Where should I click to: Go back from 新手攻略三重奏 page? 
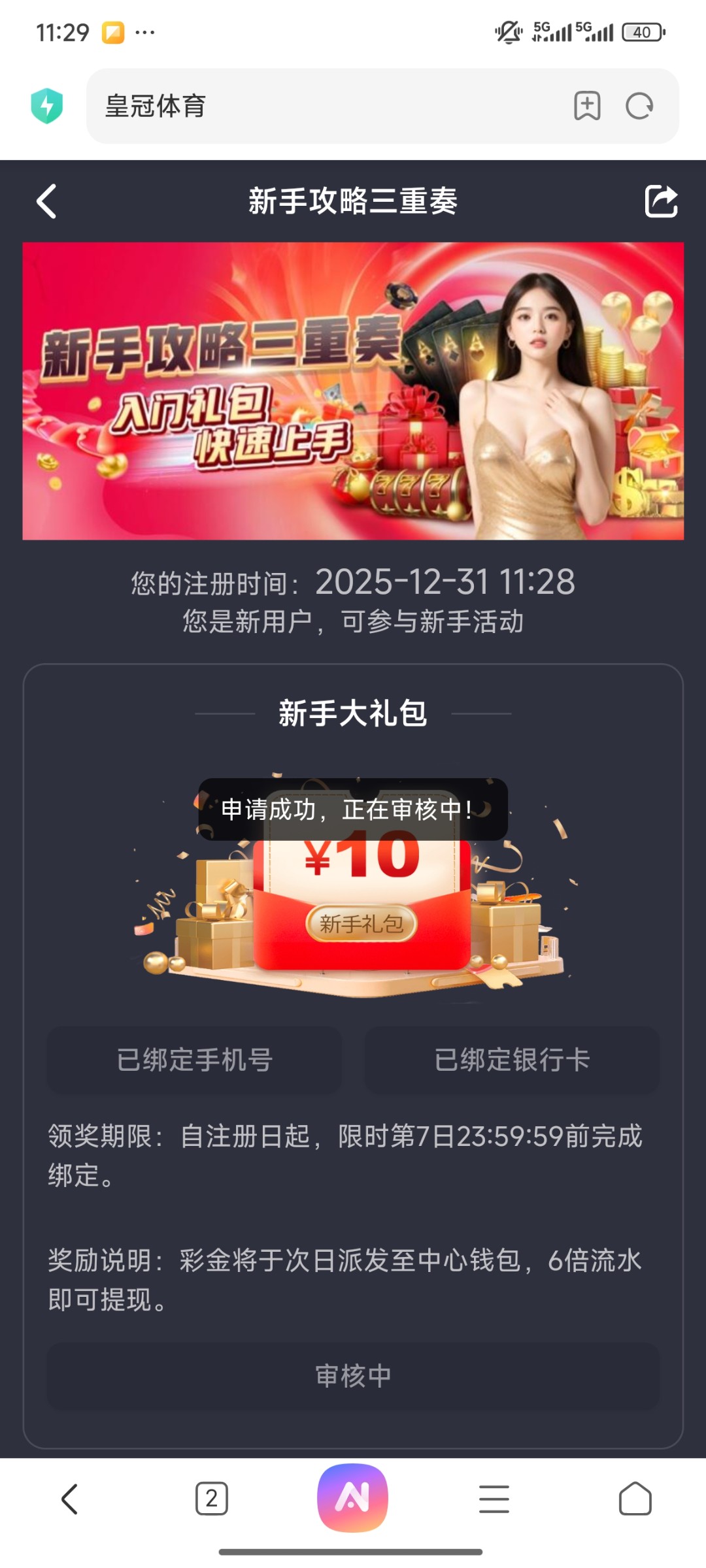click(x=46, y=201)
